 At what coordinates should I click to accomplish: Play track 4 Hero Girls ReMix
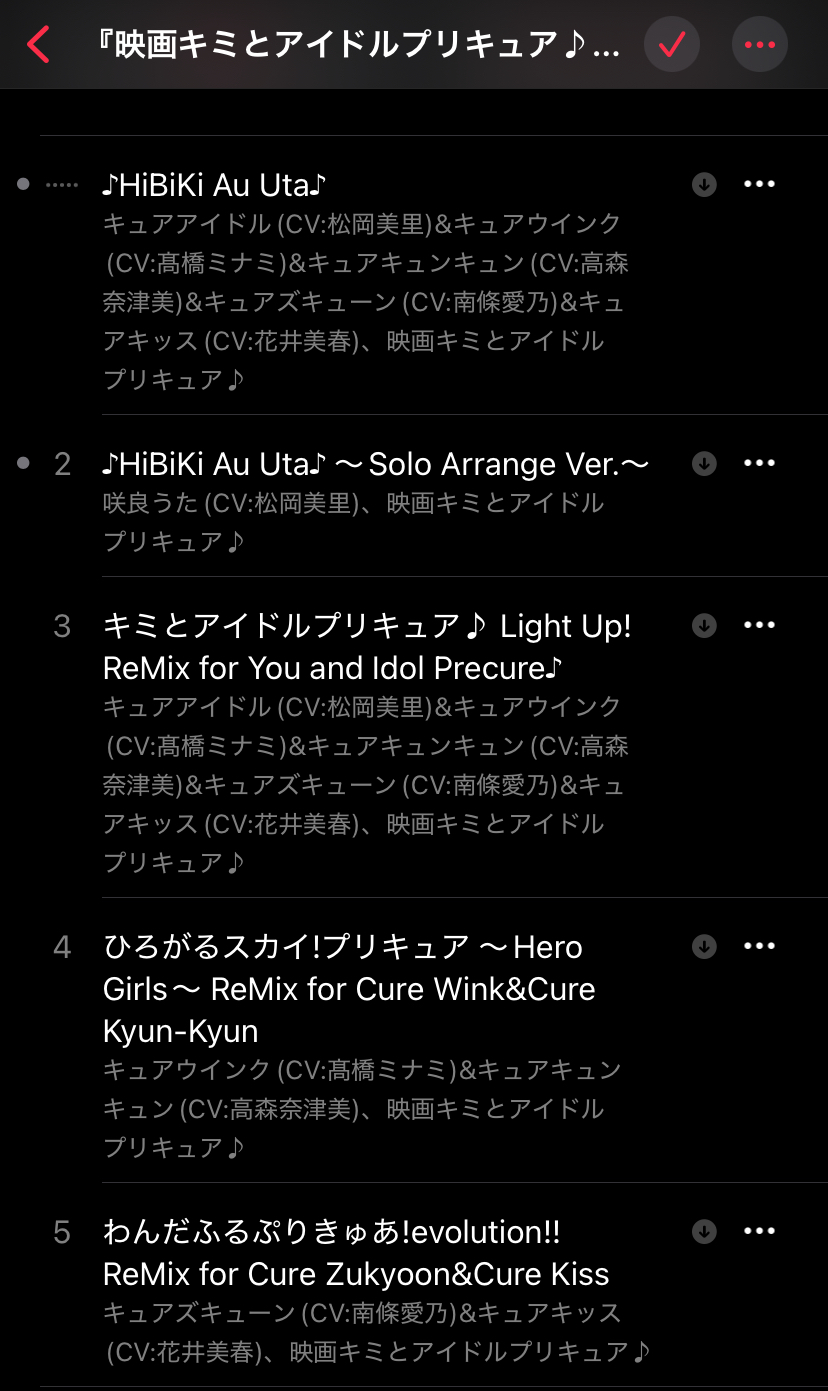click(349, 988)
